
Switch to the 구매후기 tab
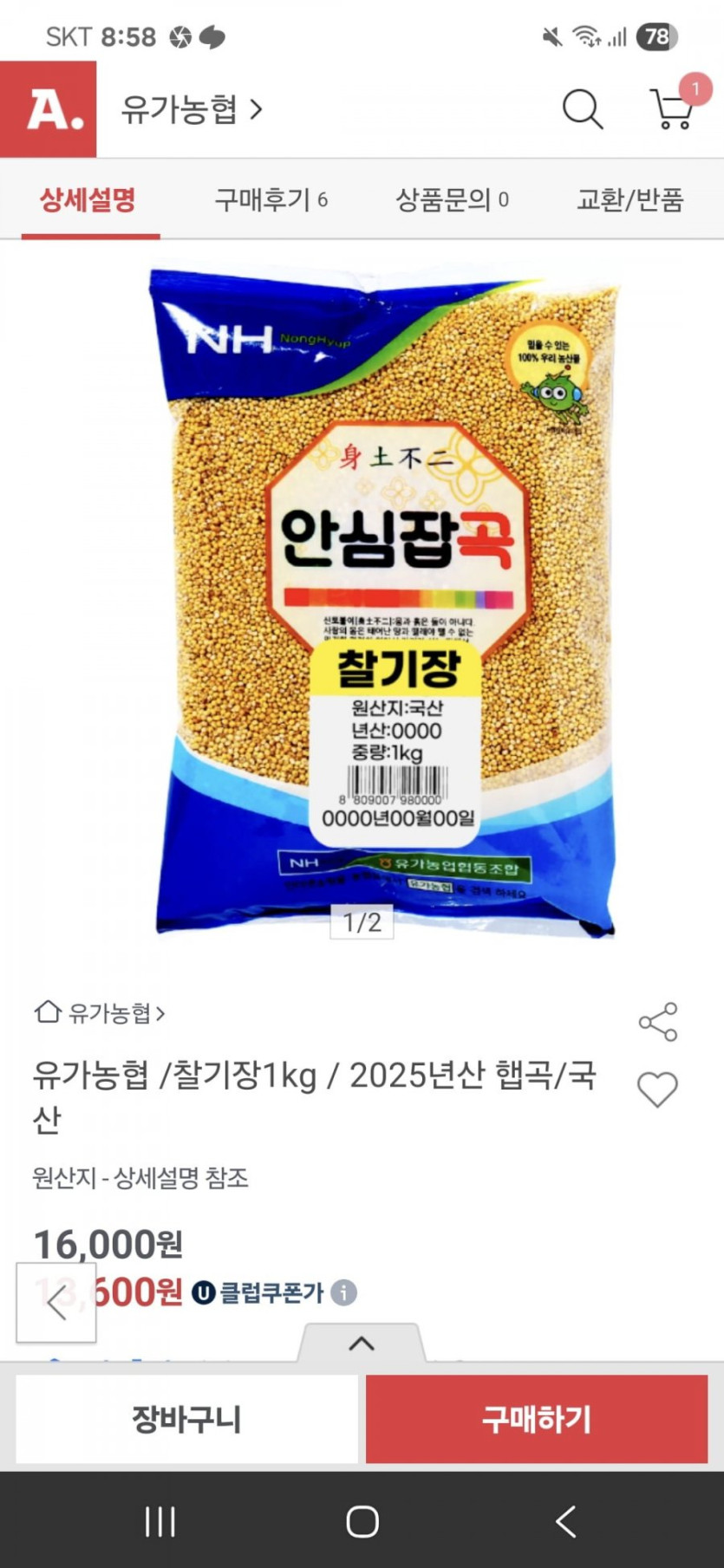tap(271, 200)
